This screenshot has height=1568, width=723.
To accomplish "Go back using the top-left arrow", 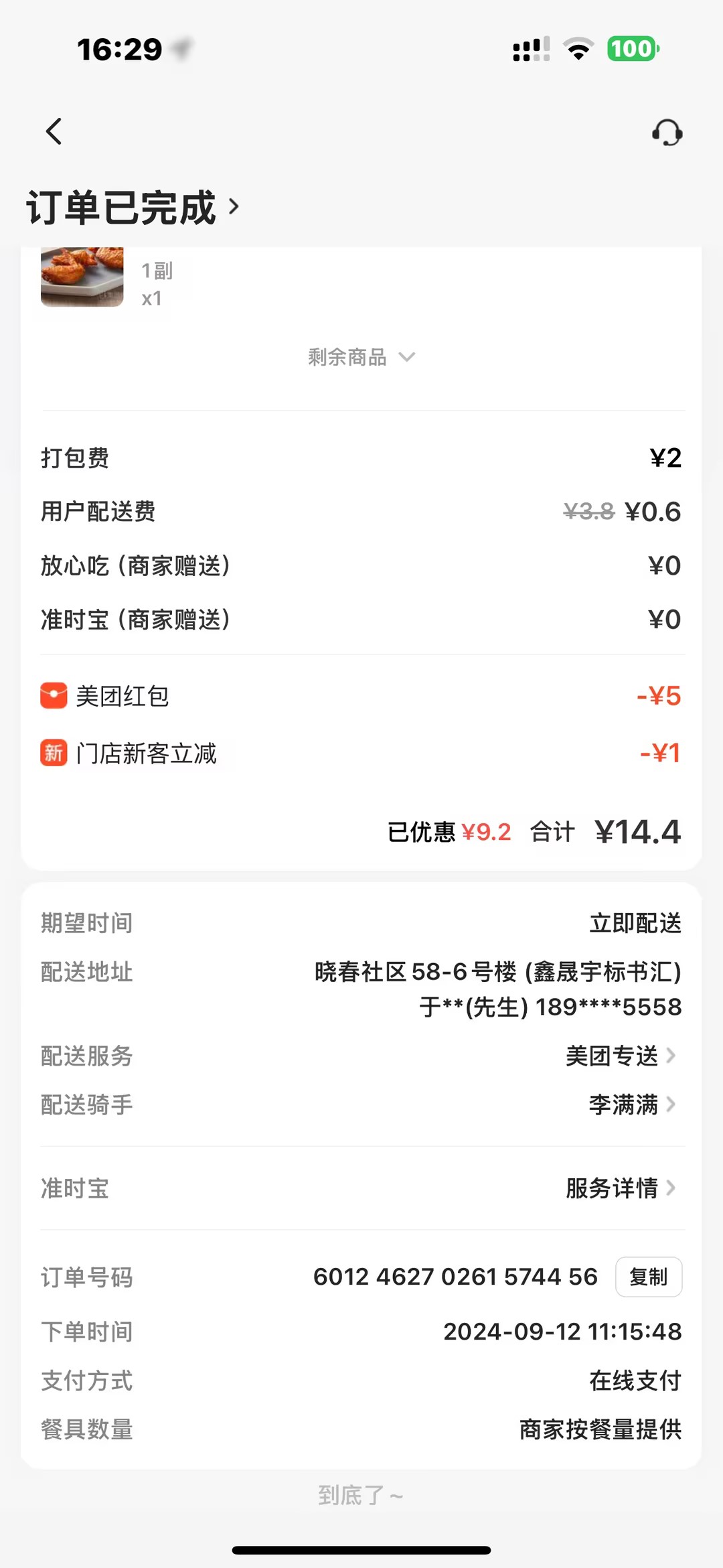I will [x=54, y=131].
